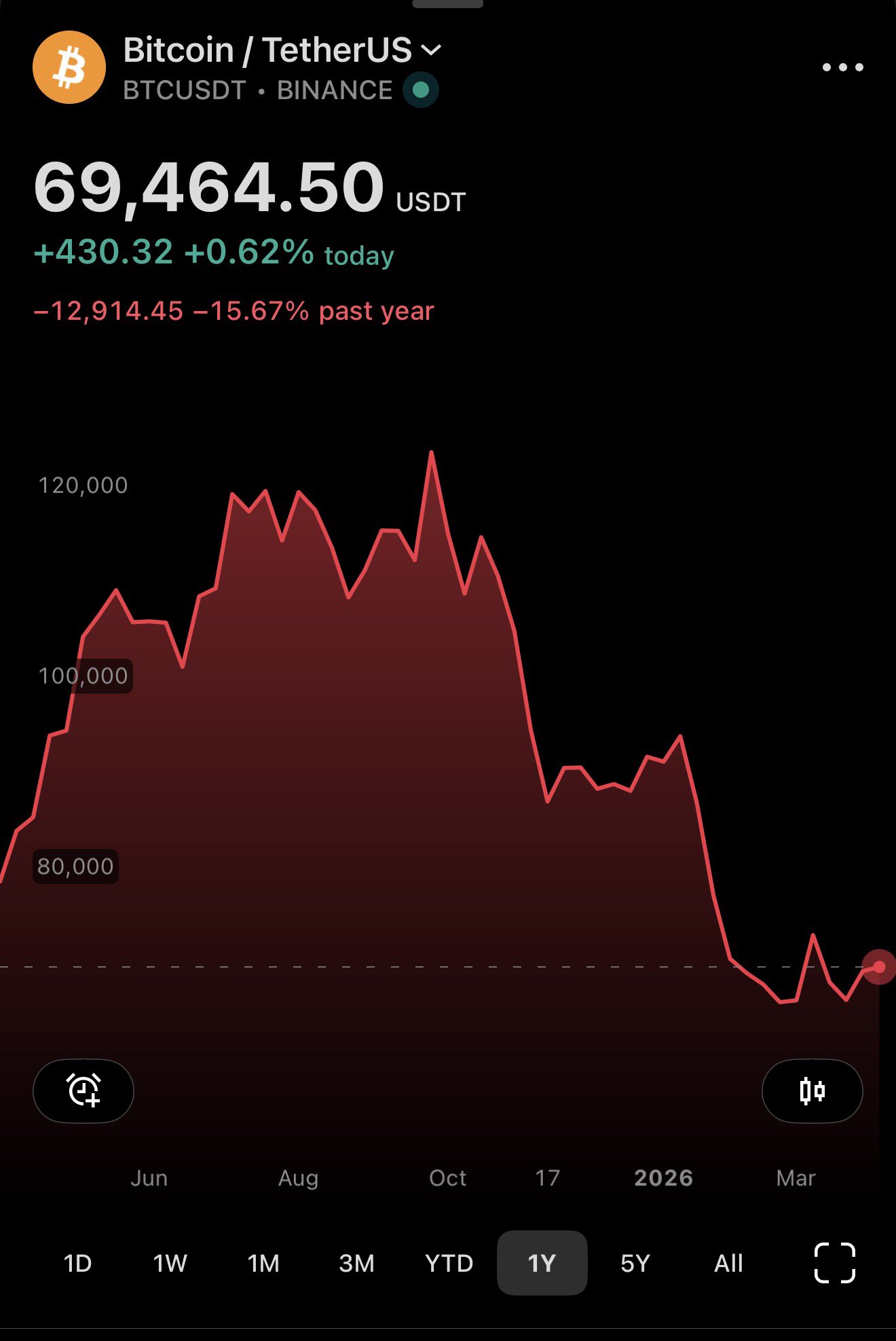Add a price alert with the alarm icon
896x1341 pixels.
(83, 1090)
